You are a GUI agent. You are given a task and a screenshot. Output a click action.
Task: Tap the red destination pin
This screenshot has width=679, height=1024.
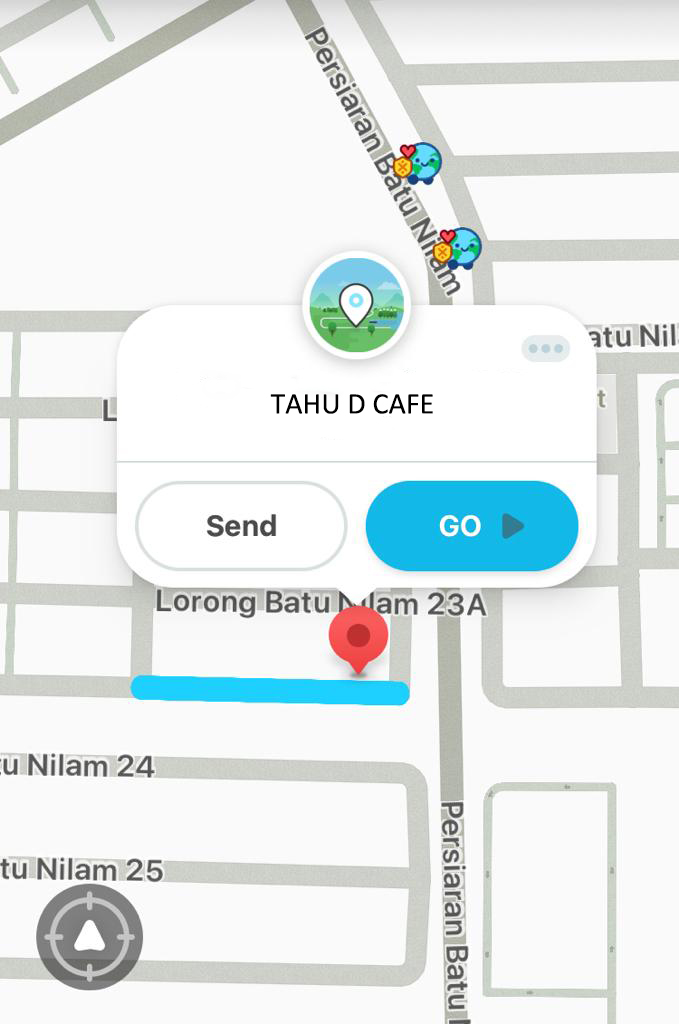pos(358,640)
